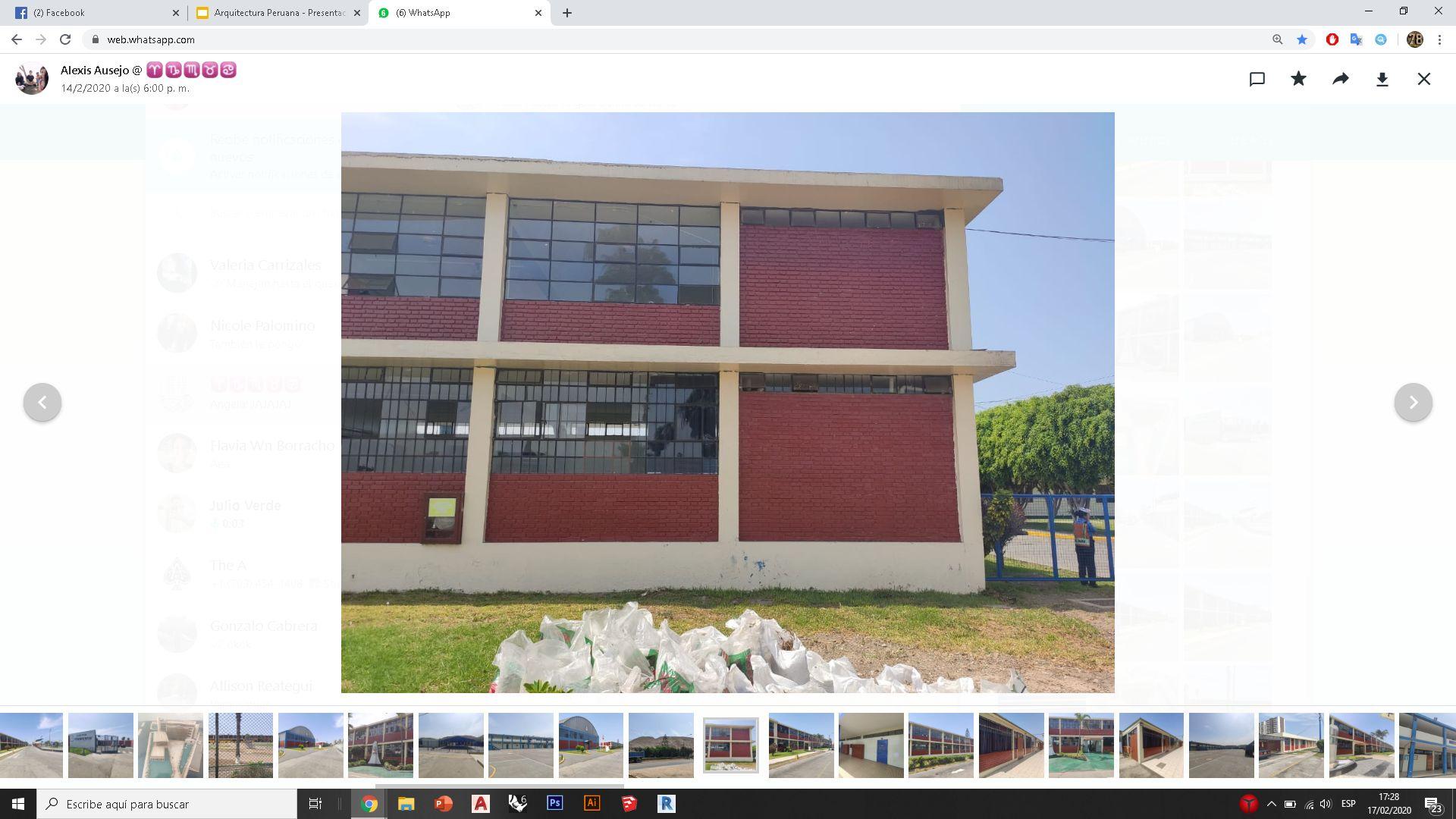Bookmark this page with the star

tap(1302, 39)
